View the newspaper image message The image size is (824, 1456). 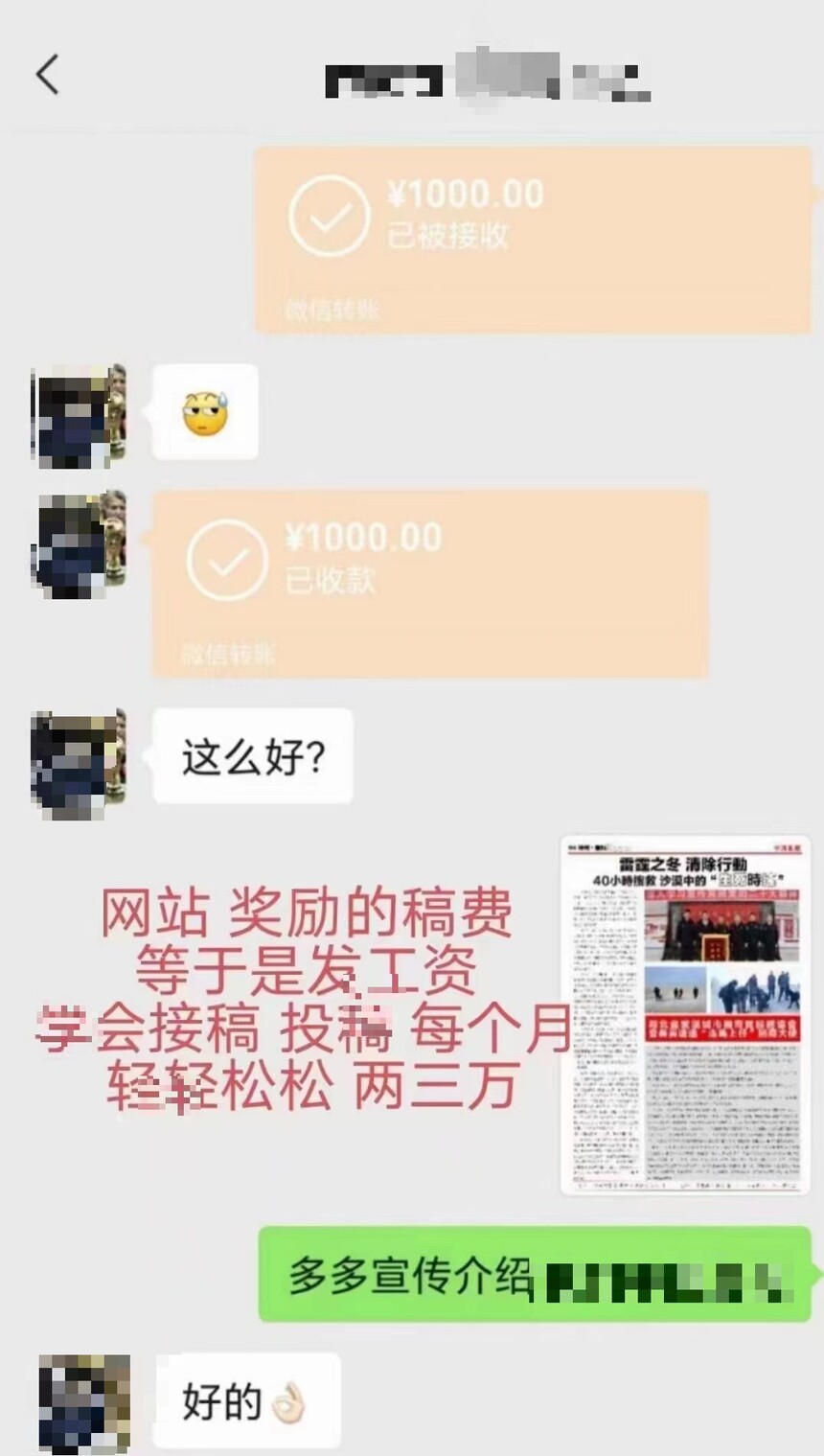685,1016
